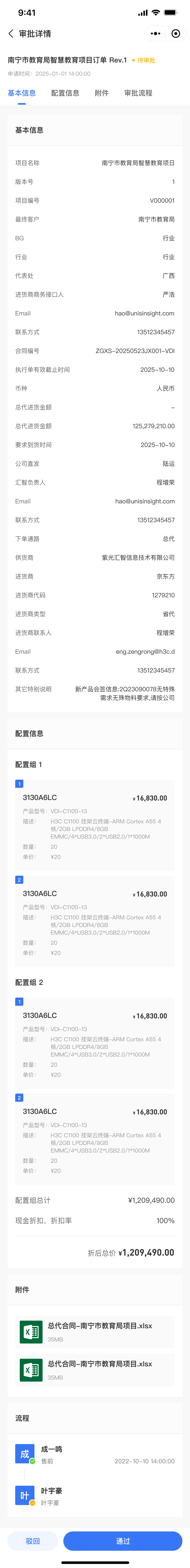190x1568 pixels.
Task: Switch to the 配置信息 tab
Action: coord(65,93)
